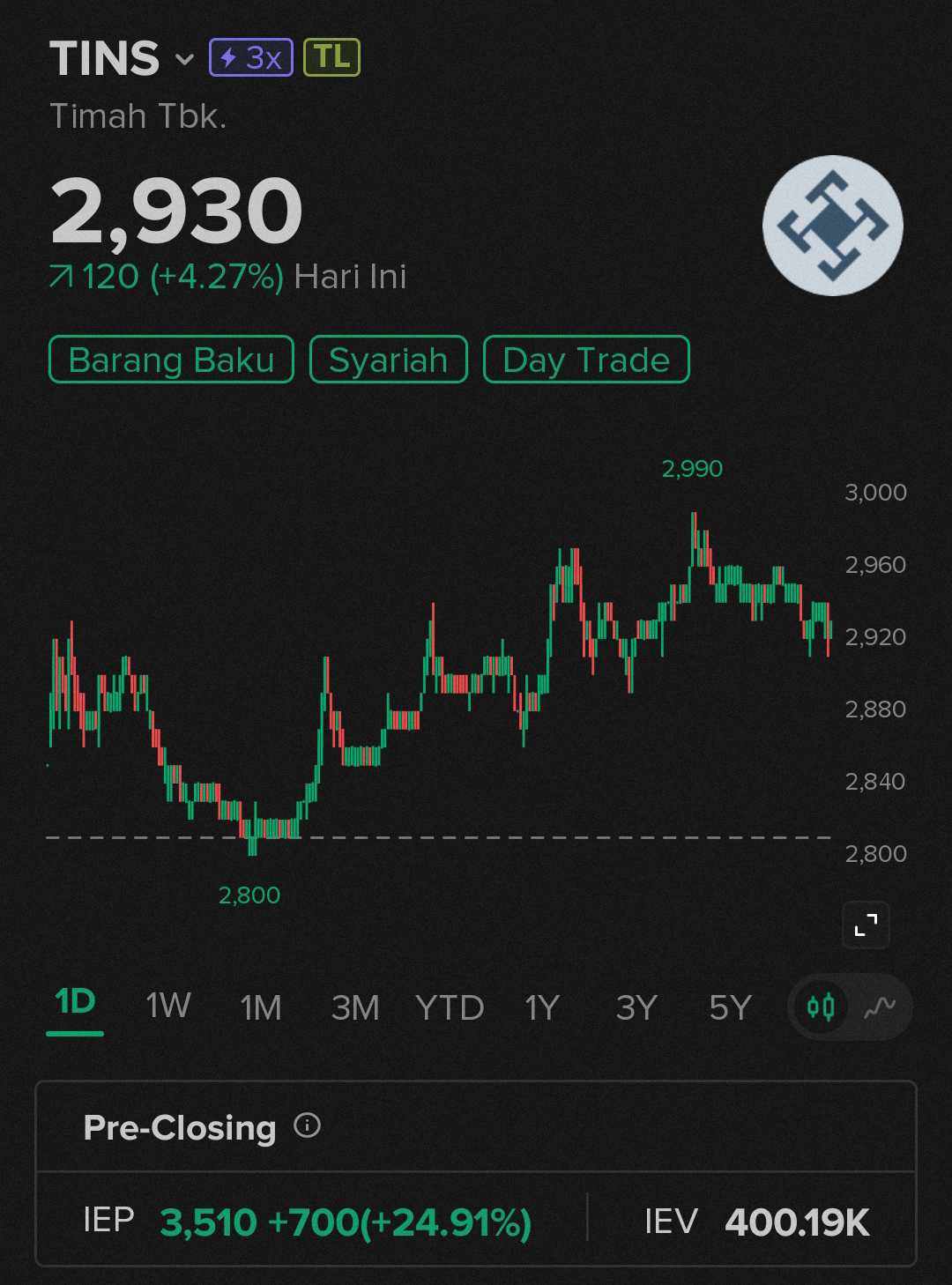Tap the Day Trade chip
Image resolution: width=952 pixels, height=1285 pixels.
[586, 360]
